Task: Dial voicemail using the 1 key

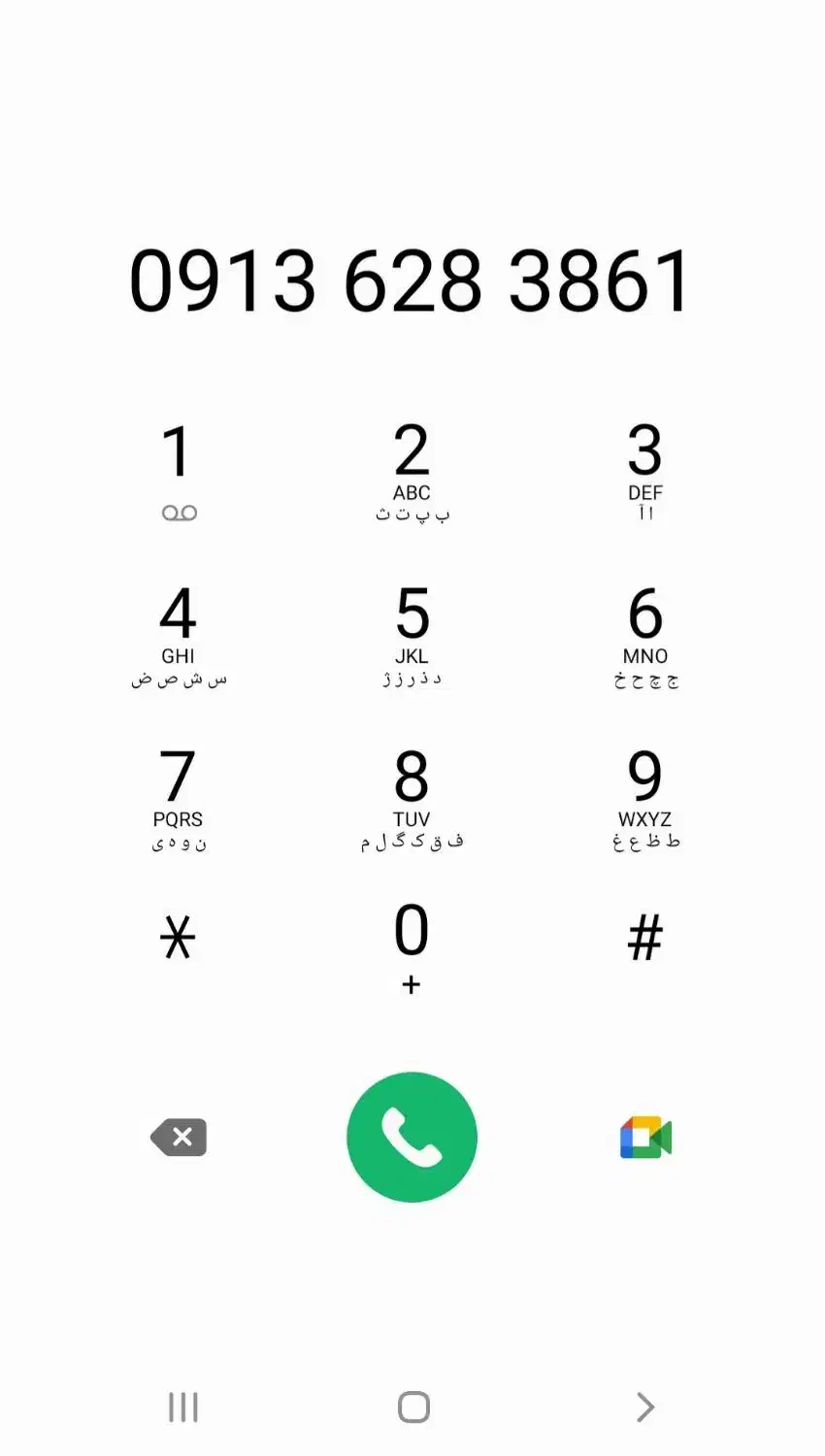Action: coord(179,466)
